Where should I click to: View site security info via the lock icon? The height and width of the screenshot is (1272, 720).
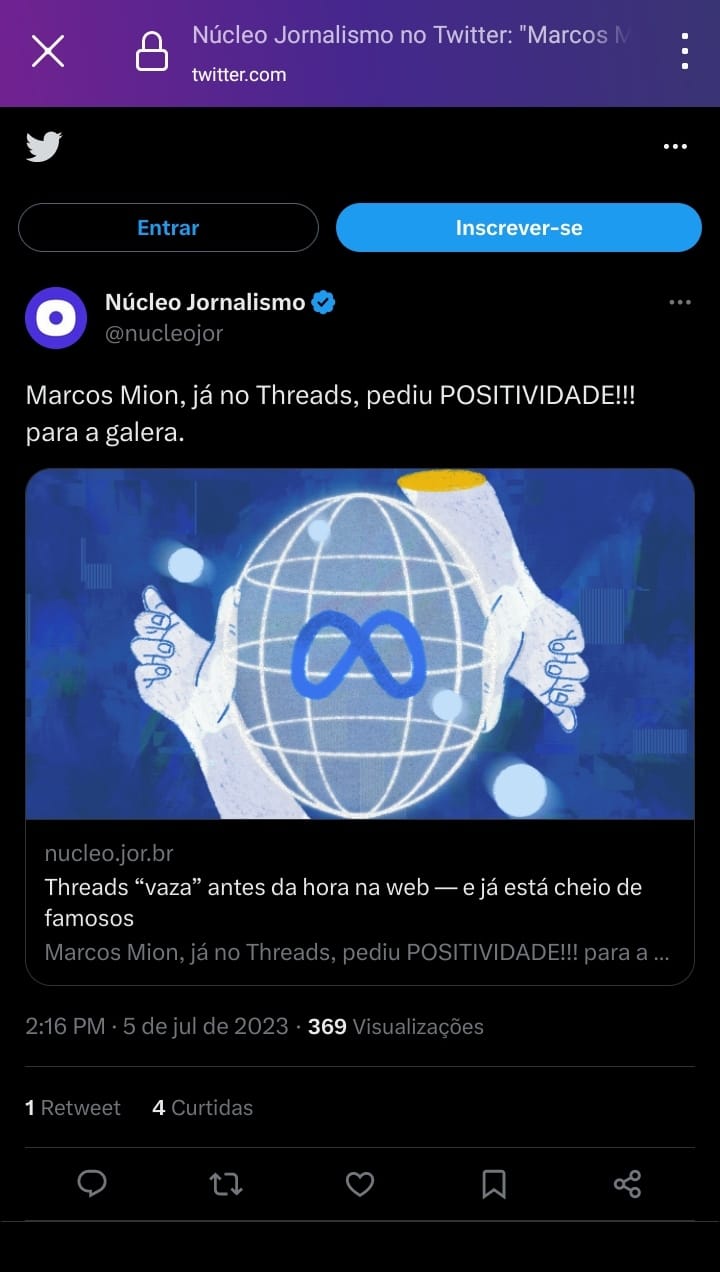click(x=152, y=51)
